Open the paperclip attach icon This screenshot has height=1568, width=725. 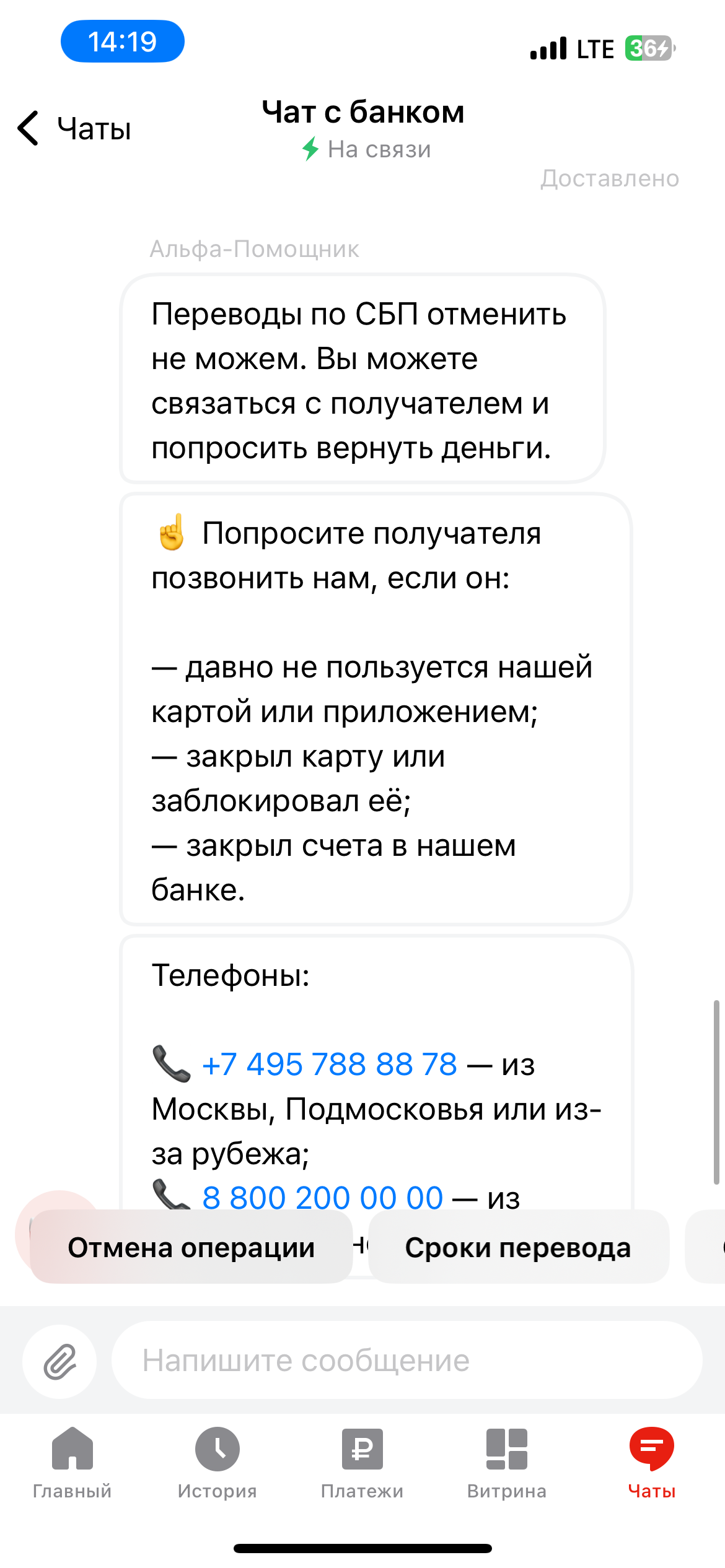(x=59, y=1361)
